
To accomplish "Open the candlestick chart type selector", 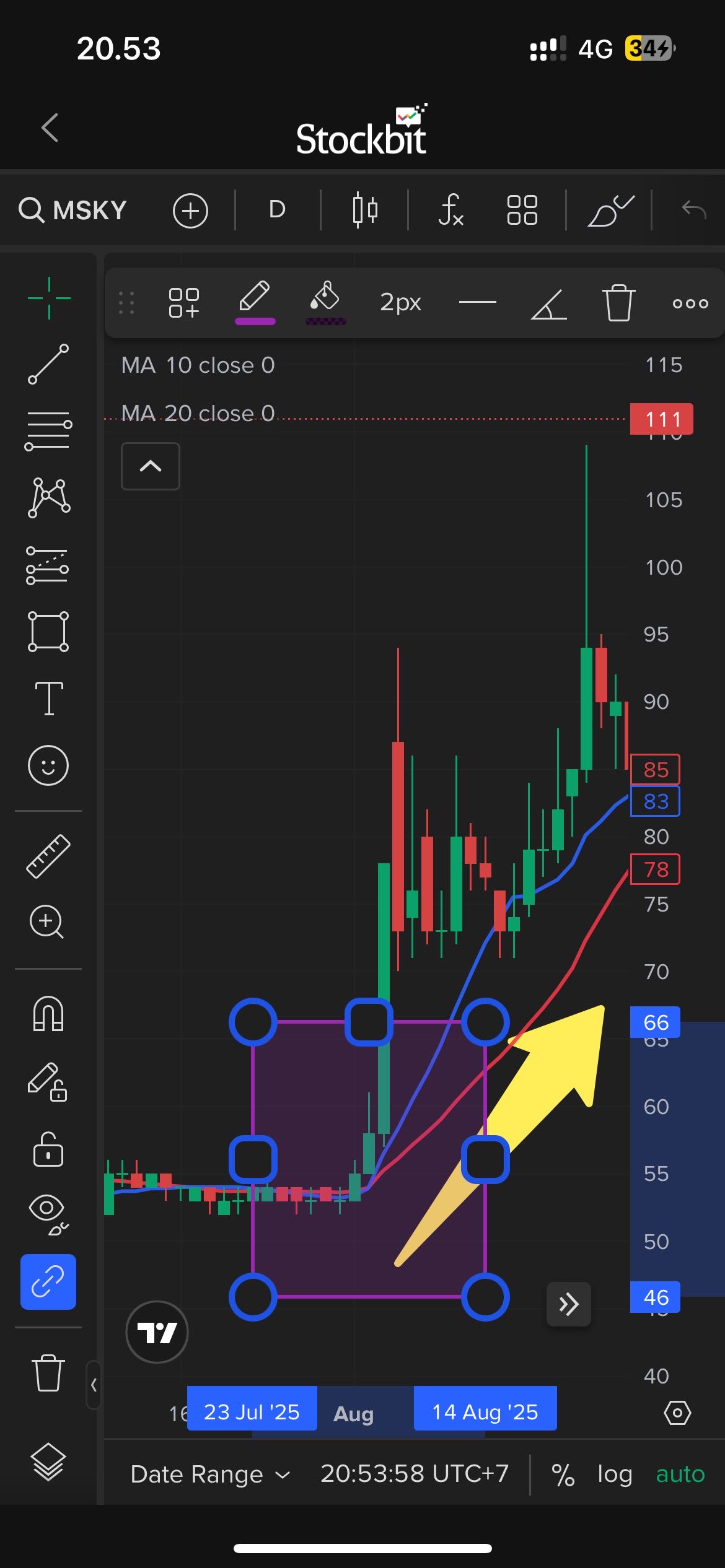I will [364, 210].
